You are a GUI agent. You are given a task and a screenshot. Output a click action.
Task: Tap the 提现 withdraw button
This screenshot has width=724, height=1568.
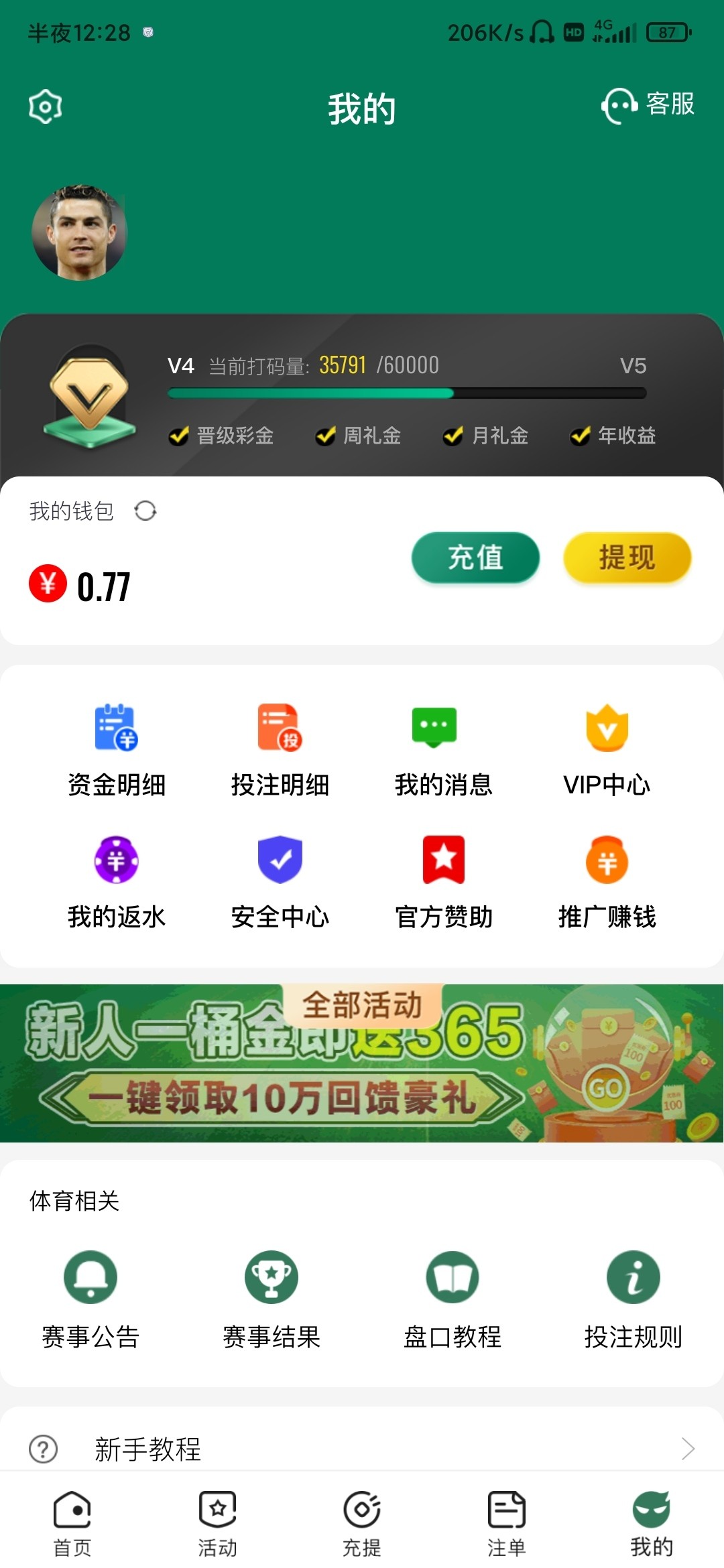click(626, 558)
